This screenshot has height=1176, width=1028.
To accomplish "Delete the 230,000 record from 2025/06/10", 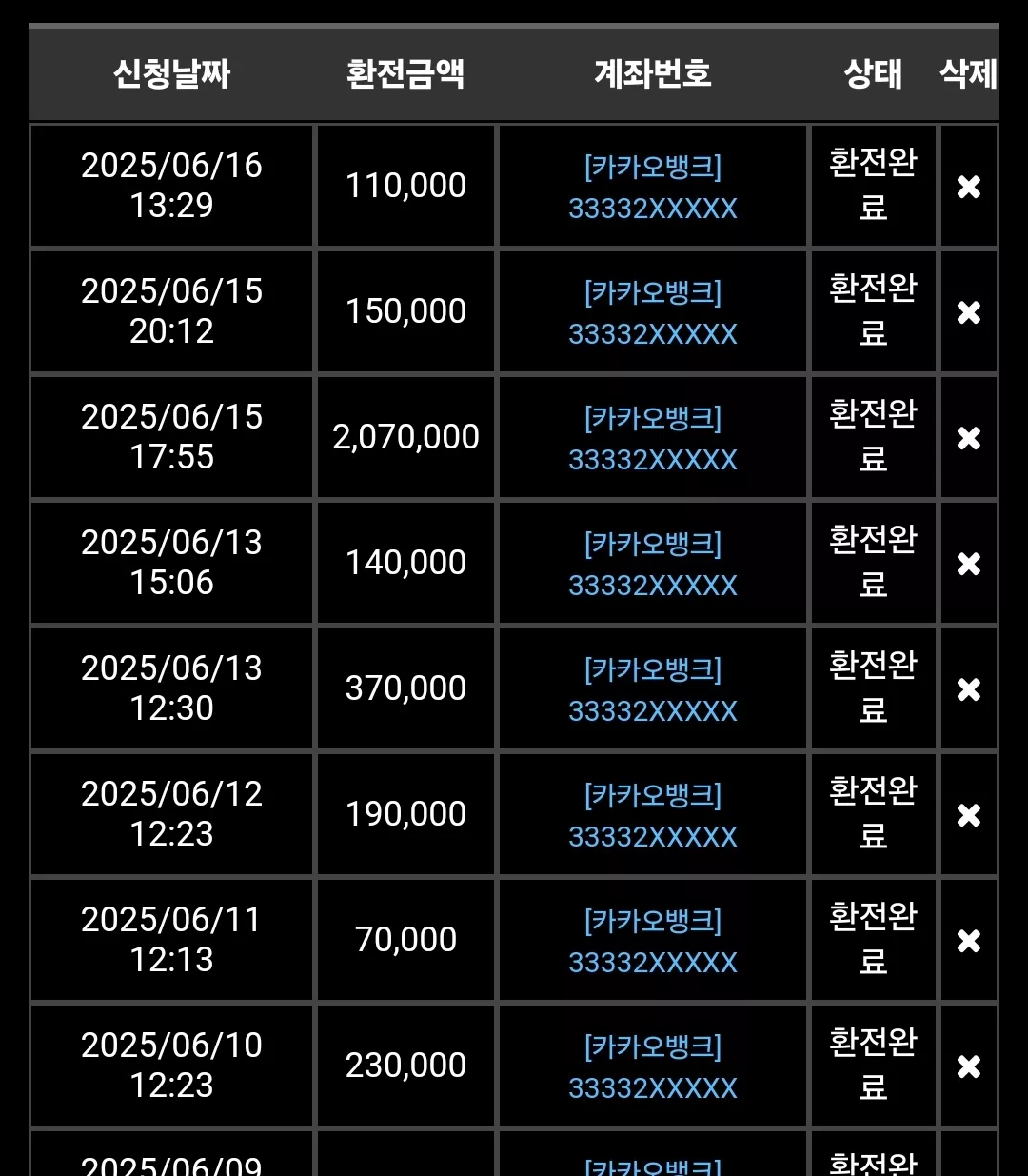I will point(969,1066).
